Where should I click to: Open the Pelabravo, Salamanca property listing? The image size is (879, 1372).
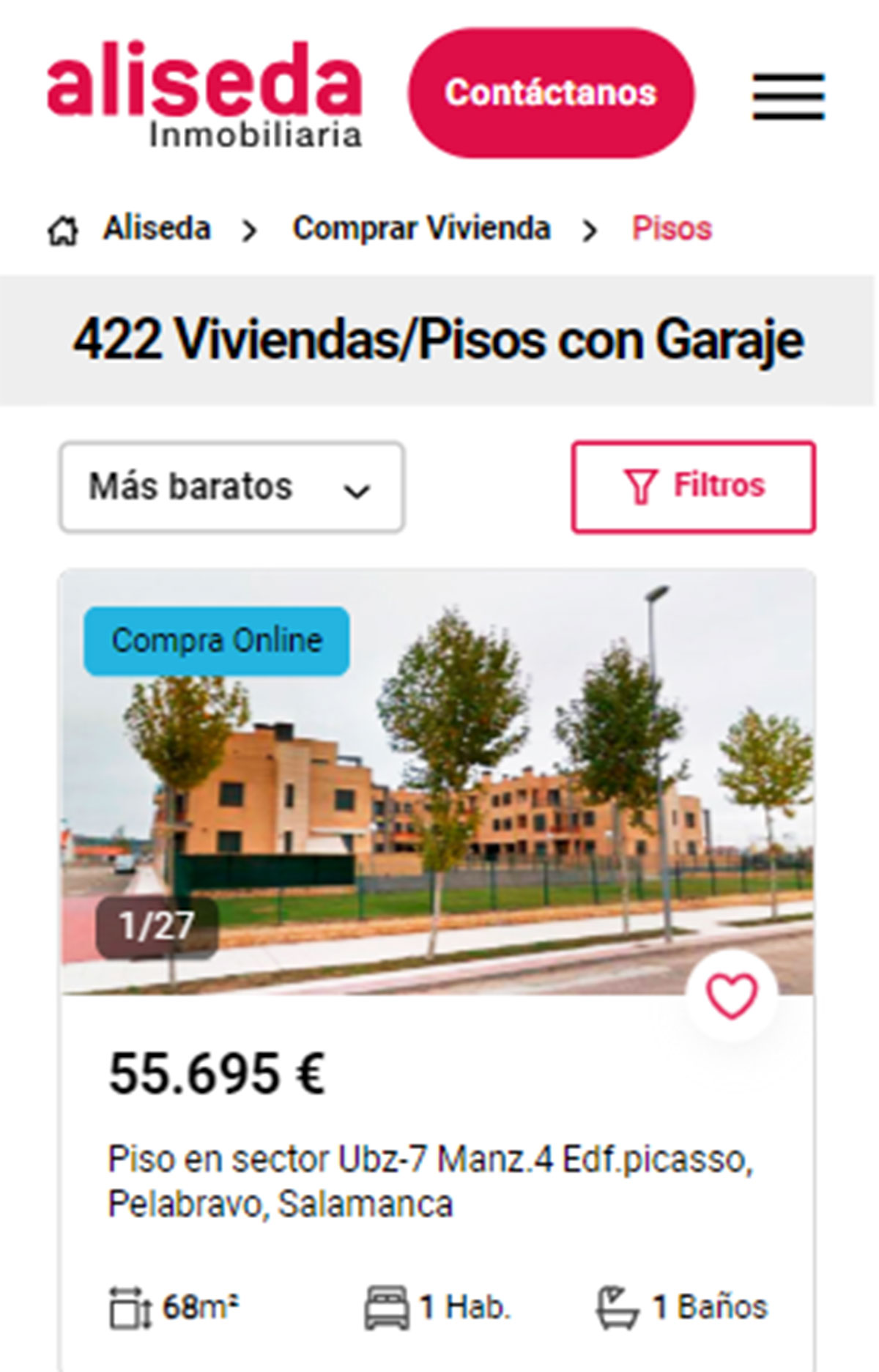pyautogui.click(x=430, y=1181)
